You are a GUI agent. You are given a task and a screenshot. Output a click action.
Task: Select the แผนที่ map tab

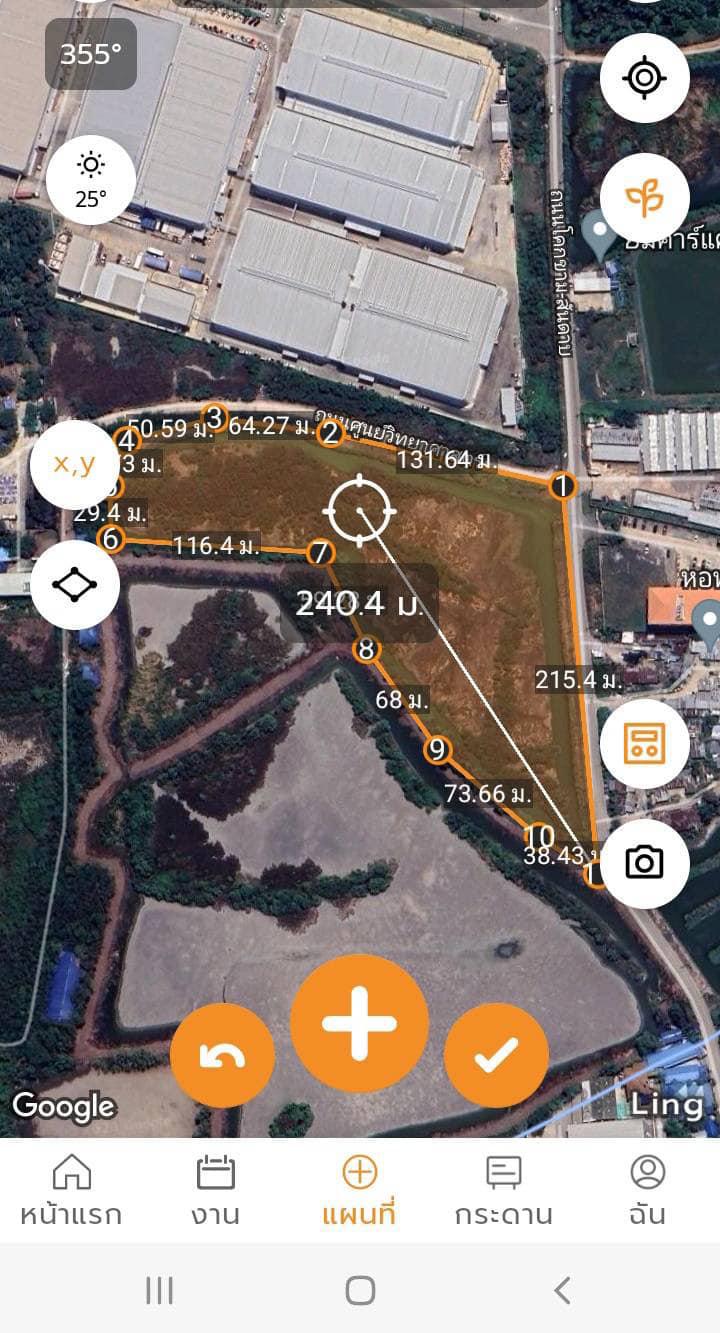pos(360,1191)
